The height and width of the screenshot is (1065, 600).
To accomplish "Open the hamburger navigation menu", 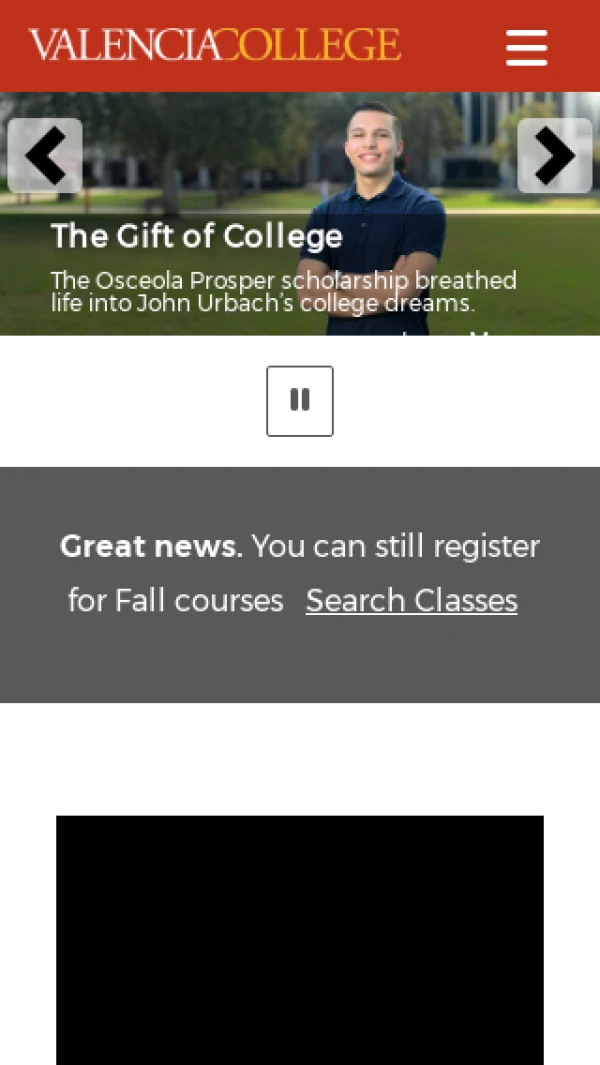I will (526, 47).
